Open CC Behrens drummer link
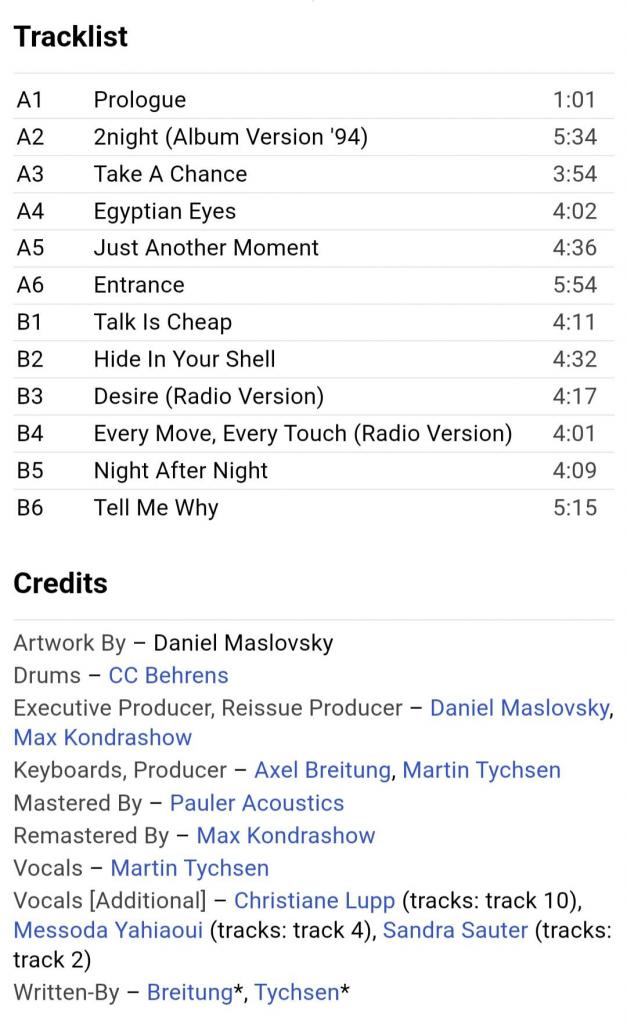This screenshot has width=627, height=1024. [168, 675]
